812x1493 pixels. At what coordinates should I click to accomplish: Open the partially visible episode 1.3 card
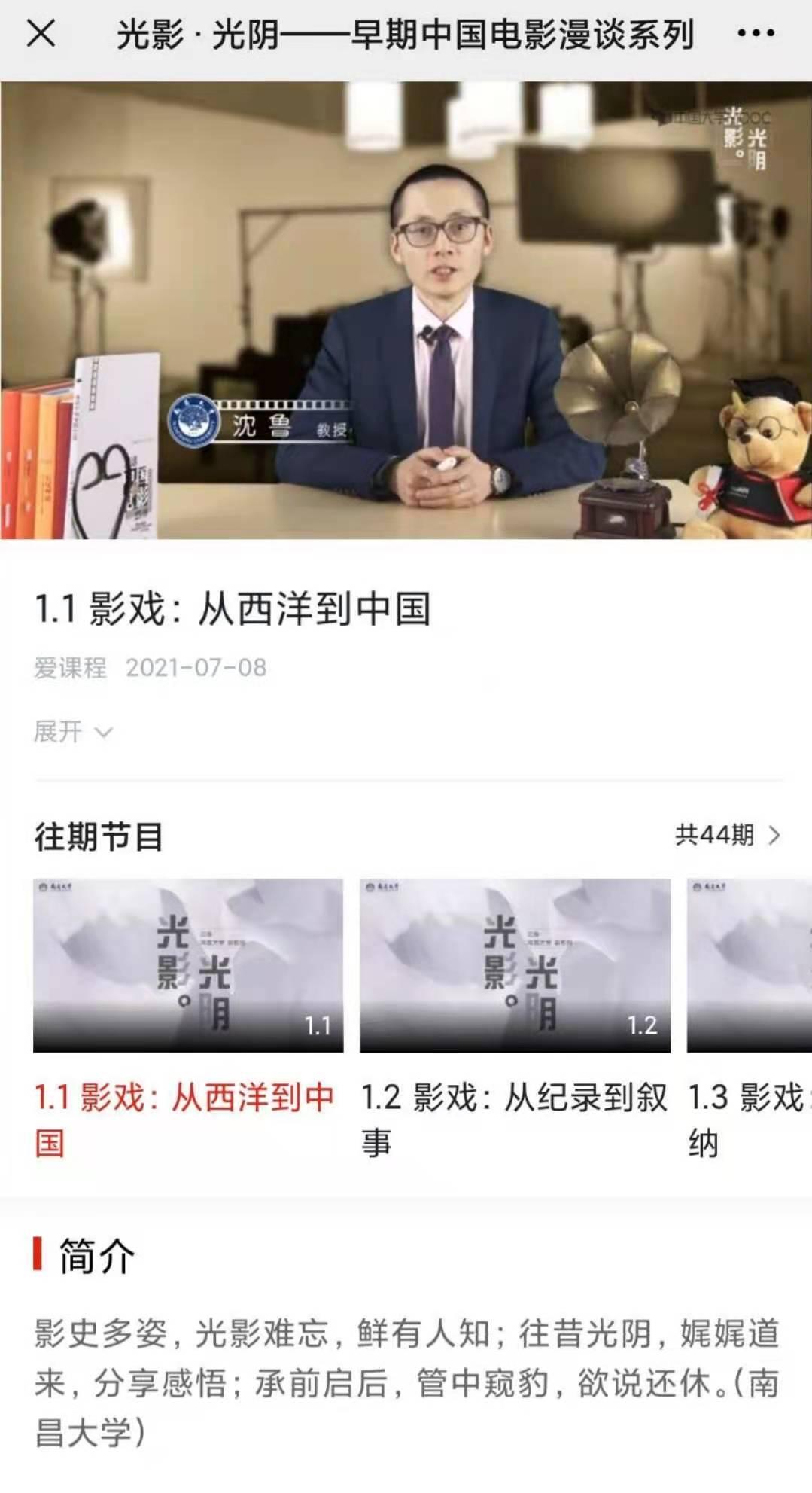(x=750, y=965)
